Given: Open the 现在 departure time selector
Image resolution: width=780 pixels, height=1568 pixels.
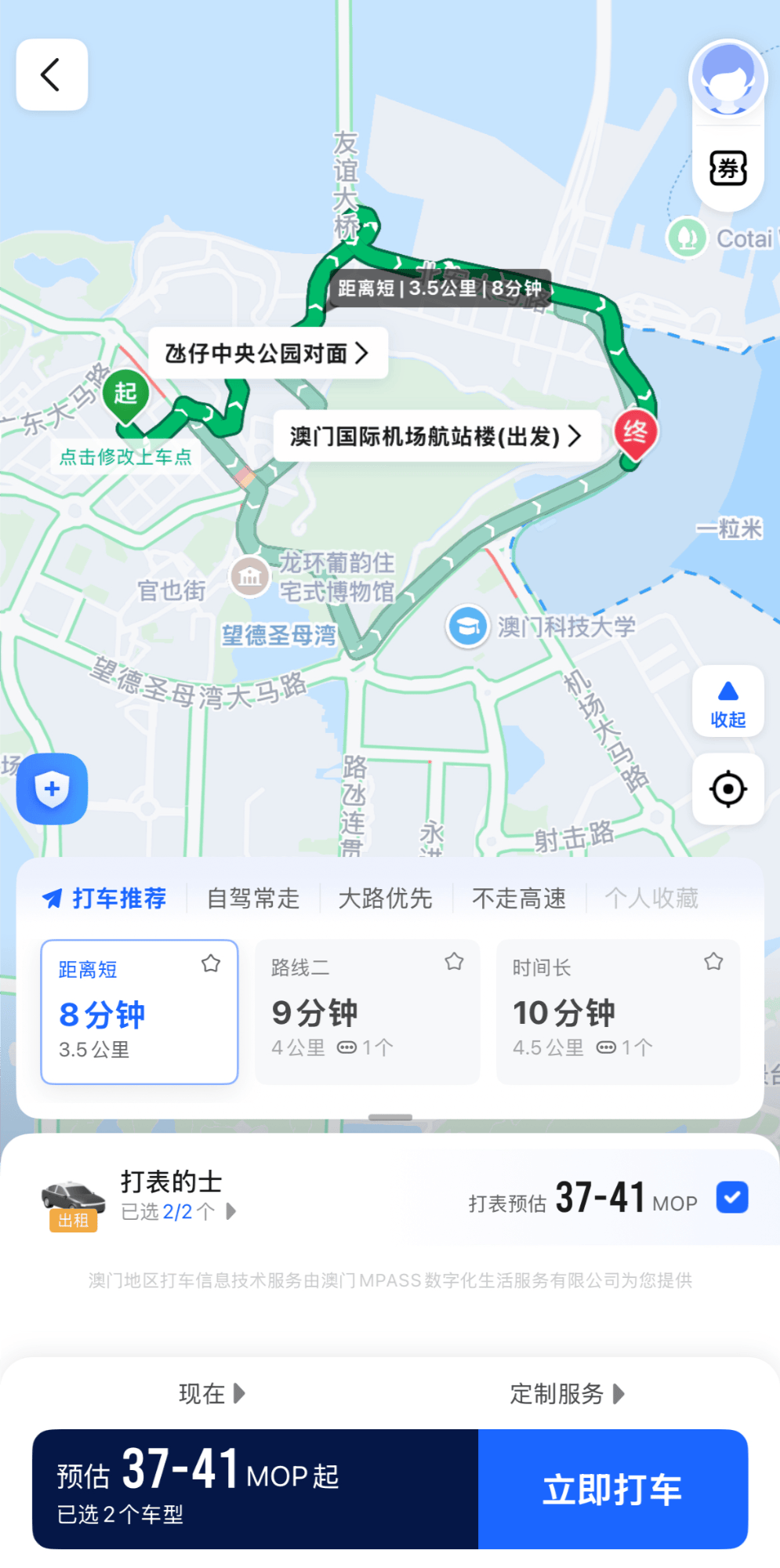Looking at the screenshot, I should coord(210,1394).
